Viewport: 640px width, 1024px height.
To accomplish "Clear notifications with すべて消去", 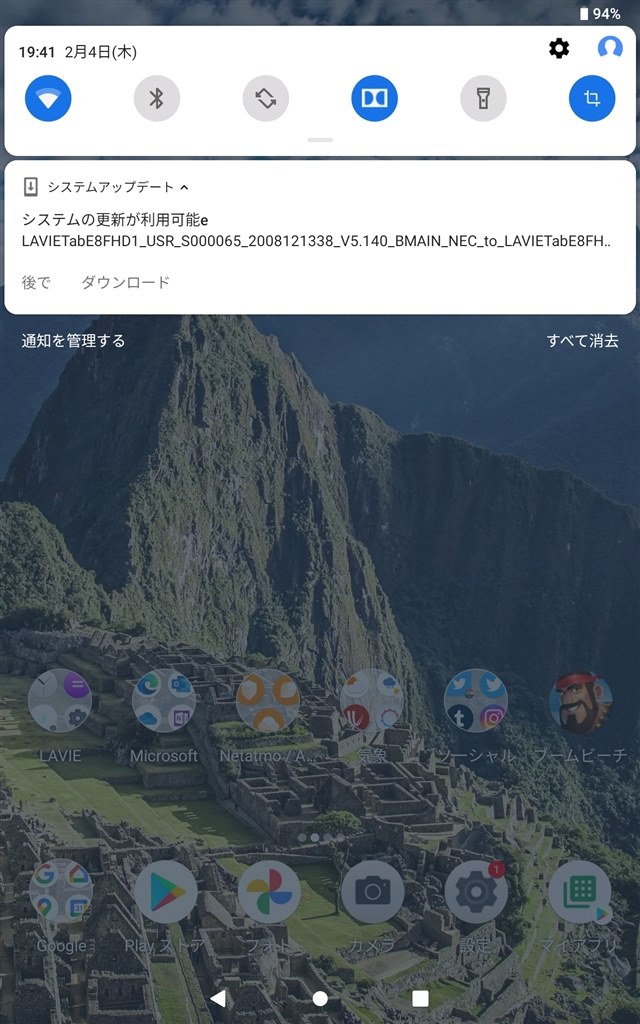I will tap(583, 340).
